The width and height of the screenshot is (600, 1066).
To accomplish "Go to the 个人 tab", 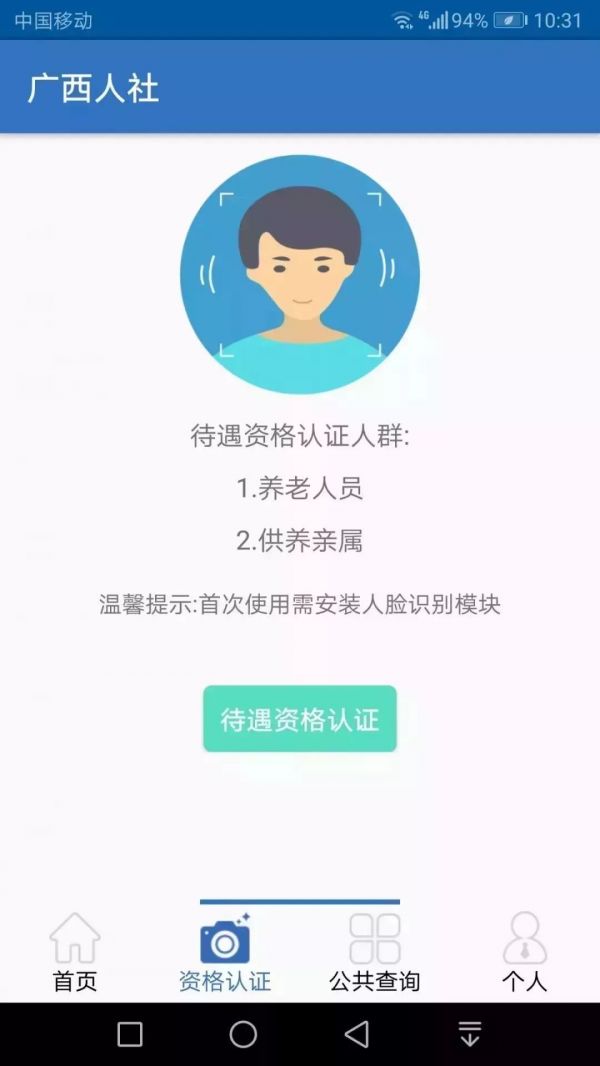I will [525, 952].
